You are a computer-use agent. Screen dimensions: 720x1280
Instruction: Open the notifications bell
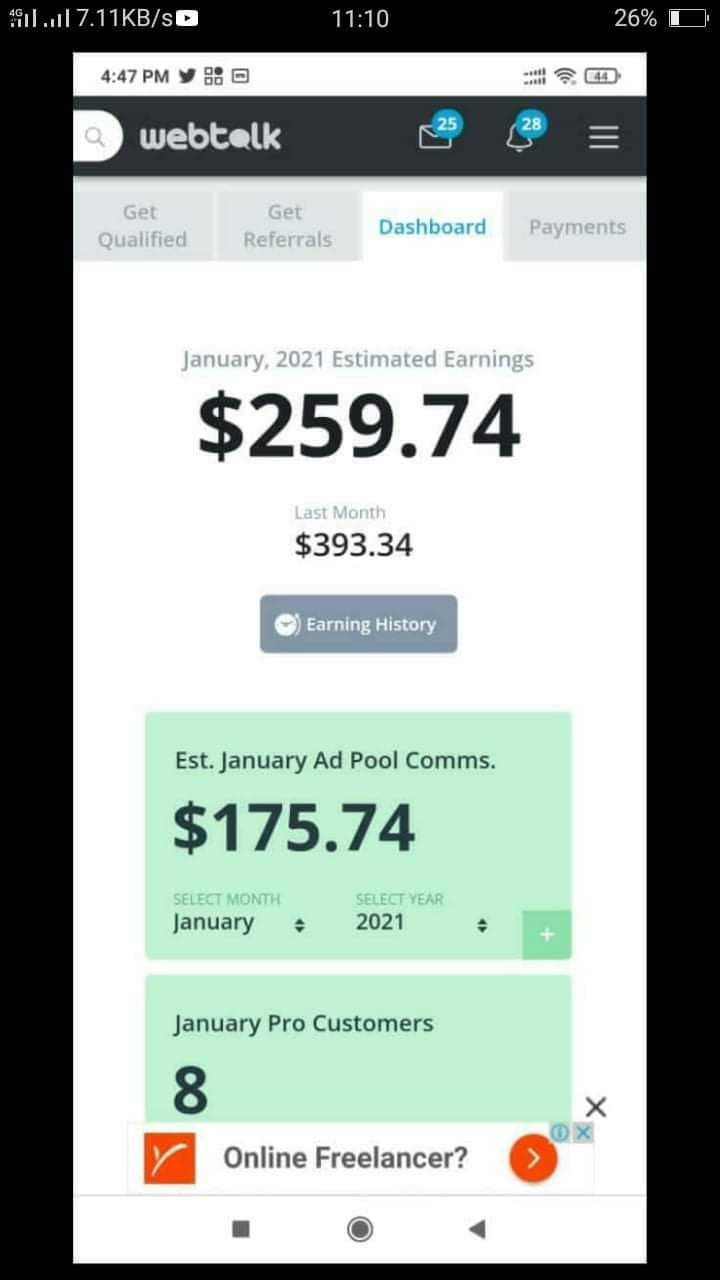tap(520, 137)
